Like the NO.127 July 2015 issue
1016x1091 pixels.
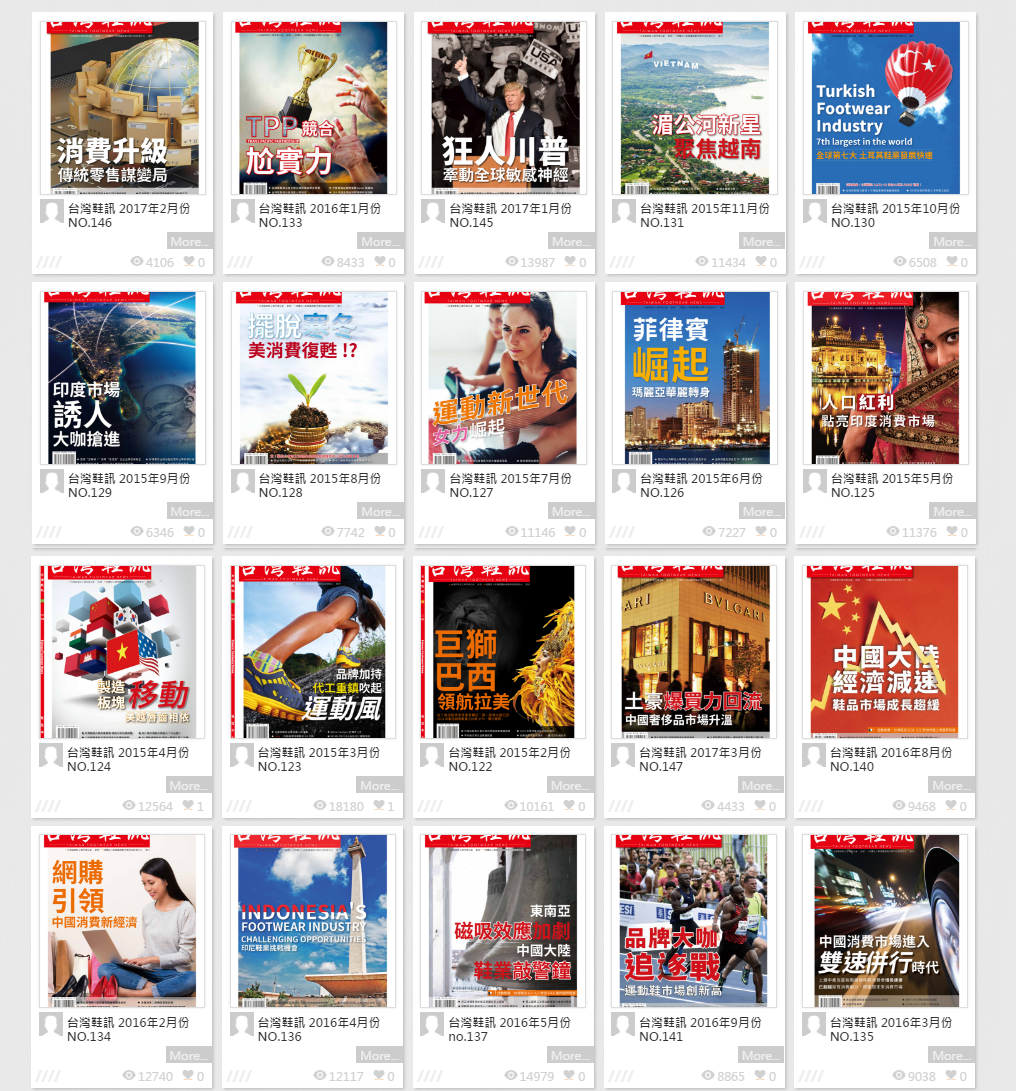point(570,532)
